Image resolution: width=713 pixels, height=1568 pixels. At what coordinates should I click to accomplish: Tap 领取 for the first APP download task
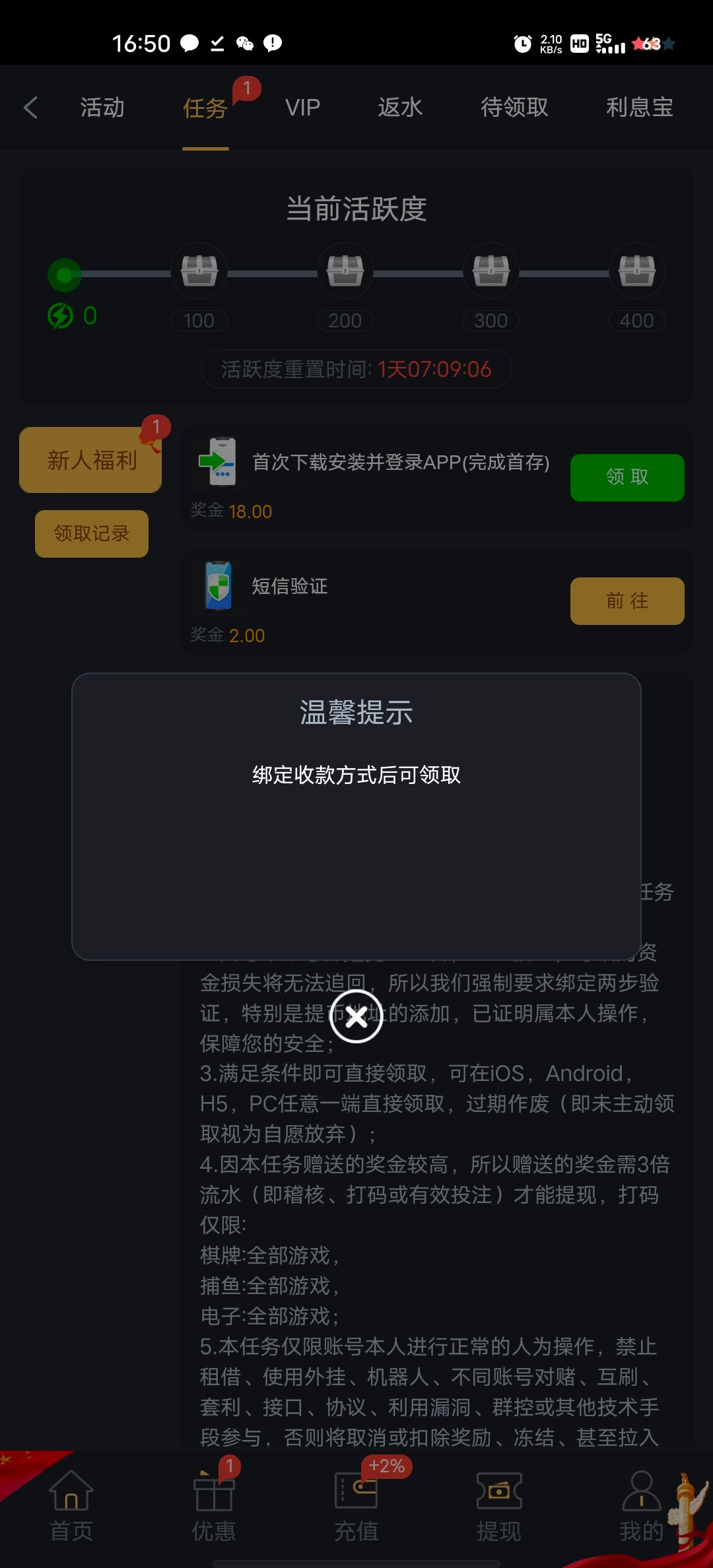click(x=627, y=477)
